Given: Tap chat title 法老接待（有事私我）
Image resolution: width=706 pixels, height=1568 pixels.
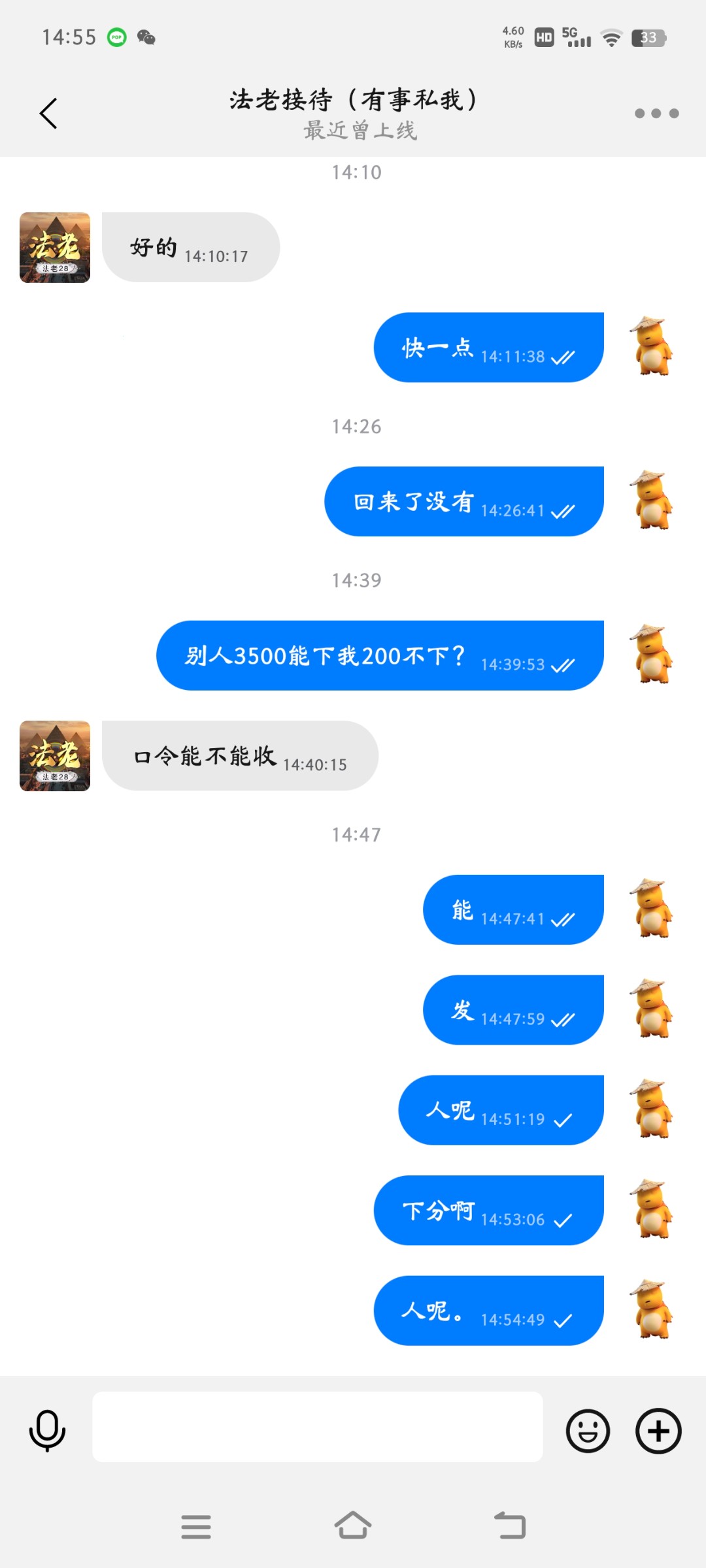Looking at the screenshot, I should (353, 98).
